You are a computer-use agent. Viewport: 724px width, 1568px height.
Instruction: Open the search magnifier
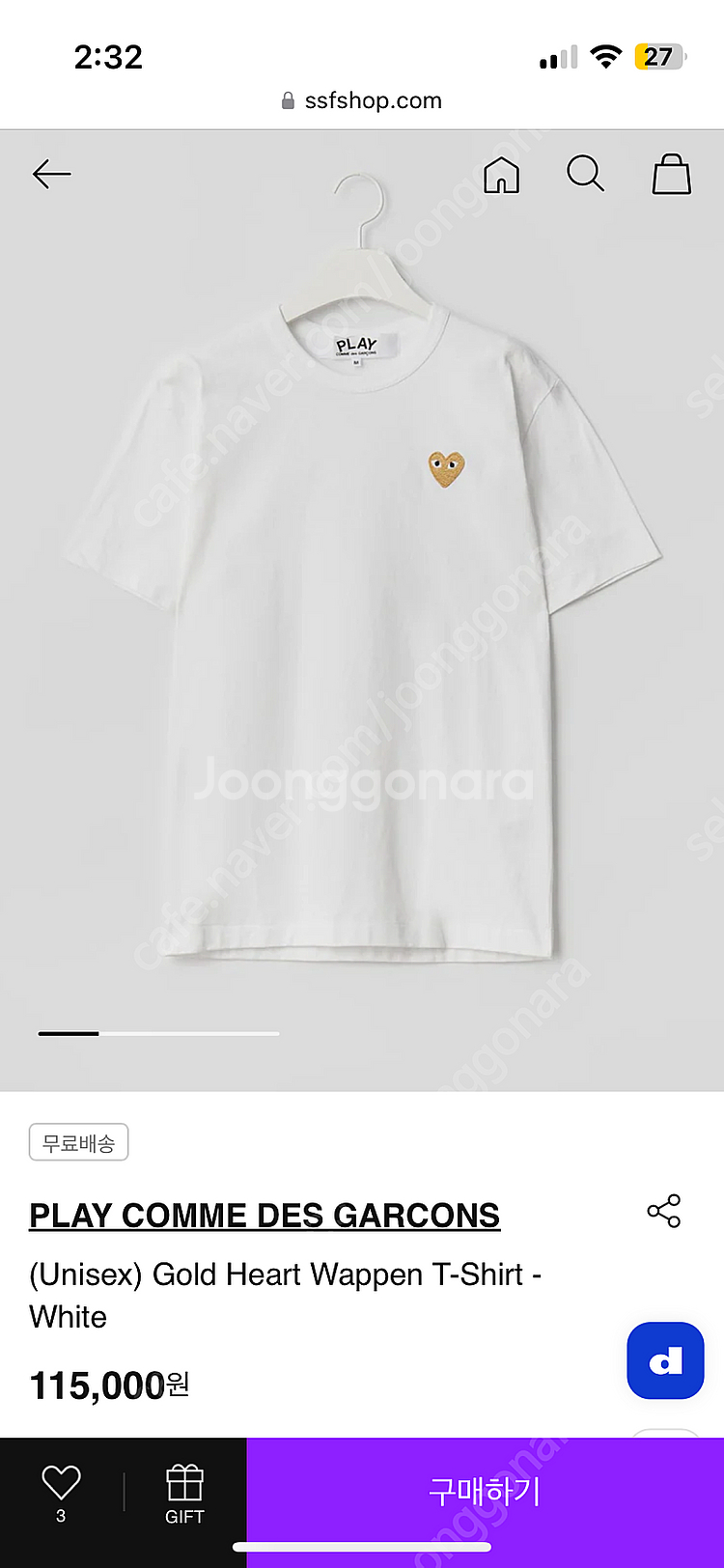coord(585,175)
